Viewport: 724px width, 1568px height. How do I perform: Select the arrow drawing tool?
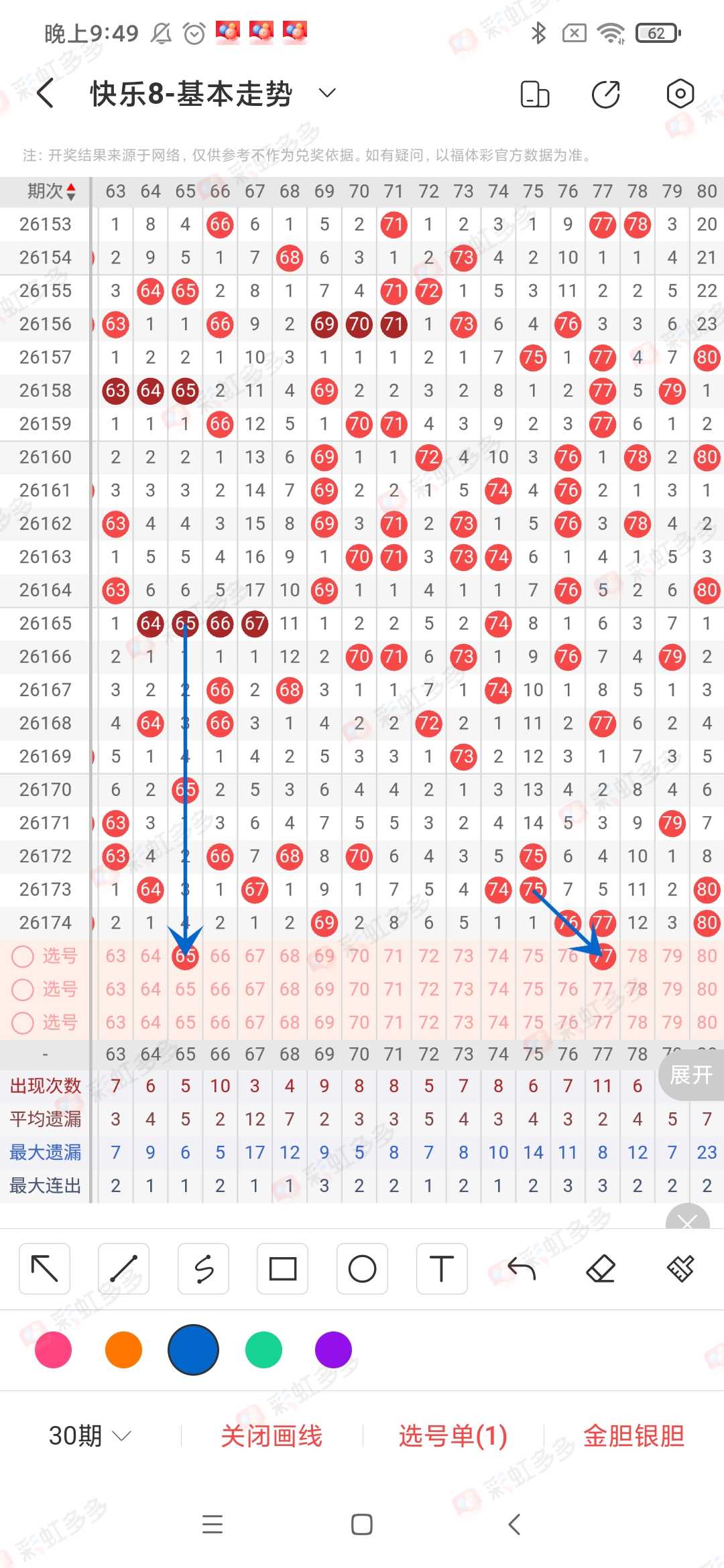[45, 1268]
